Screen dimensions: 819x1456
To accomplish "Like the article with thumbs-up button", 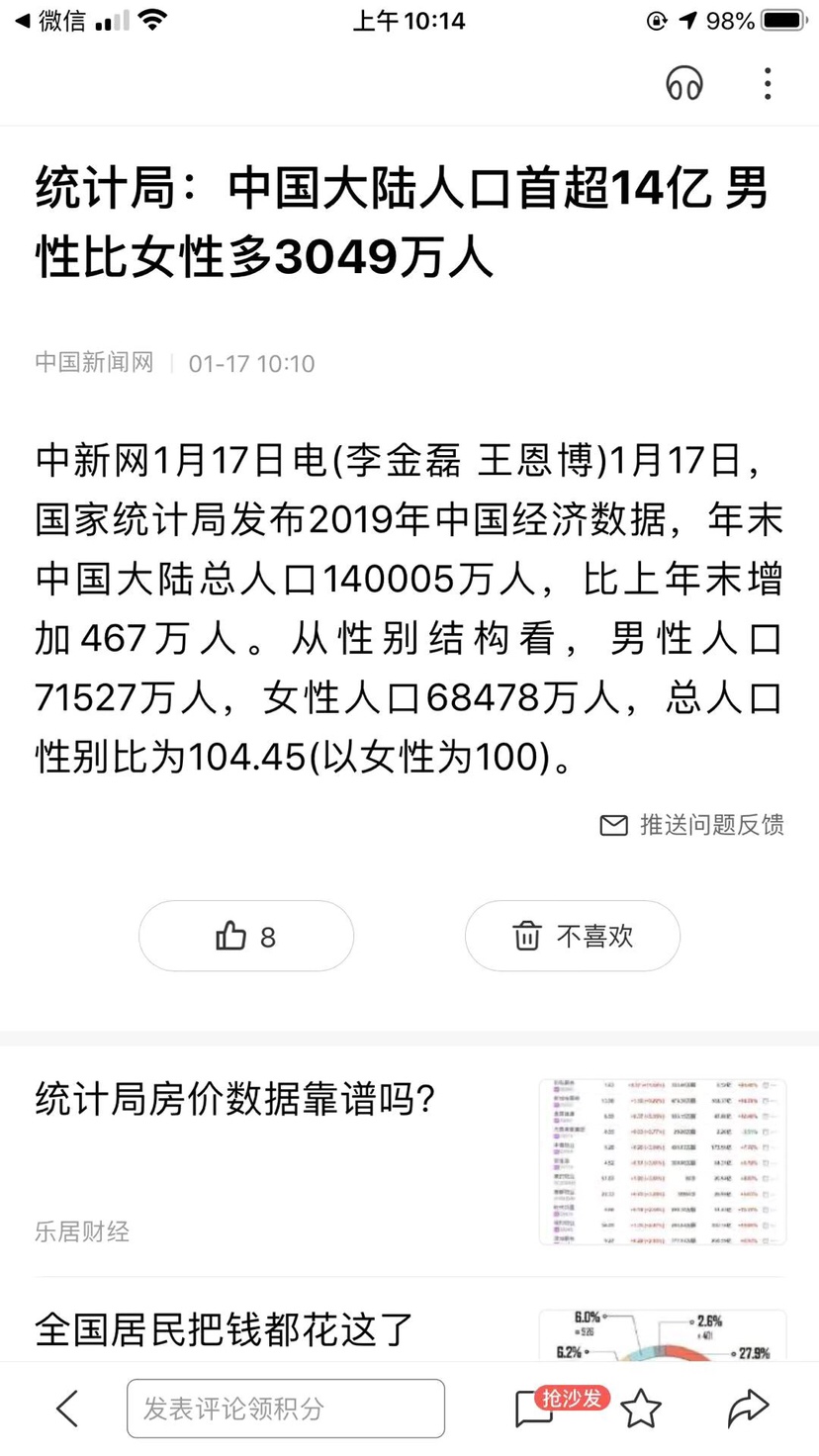I will pos(246,936).
